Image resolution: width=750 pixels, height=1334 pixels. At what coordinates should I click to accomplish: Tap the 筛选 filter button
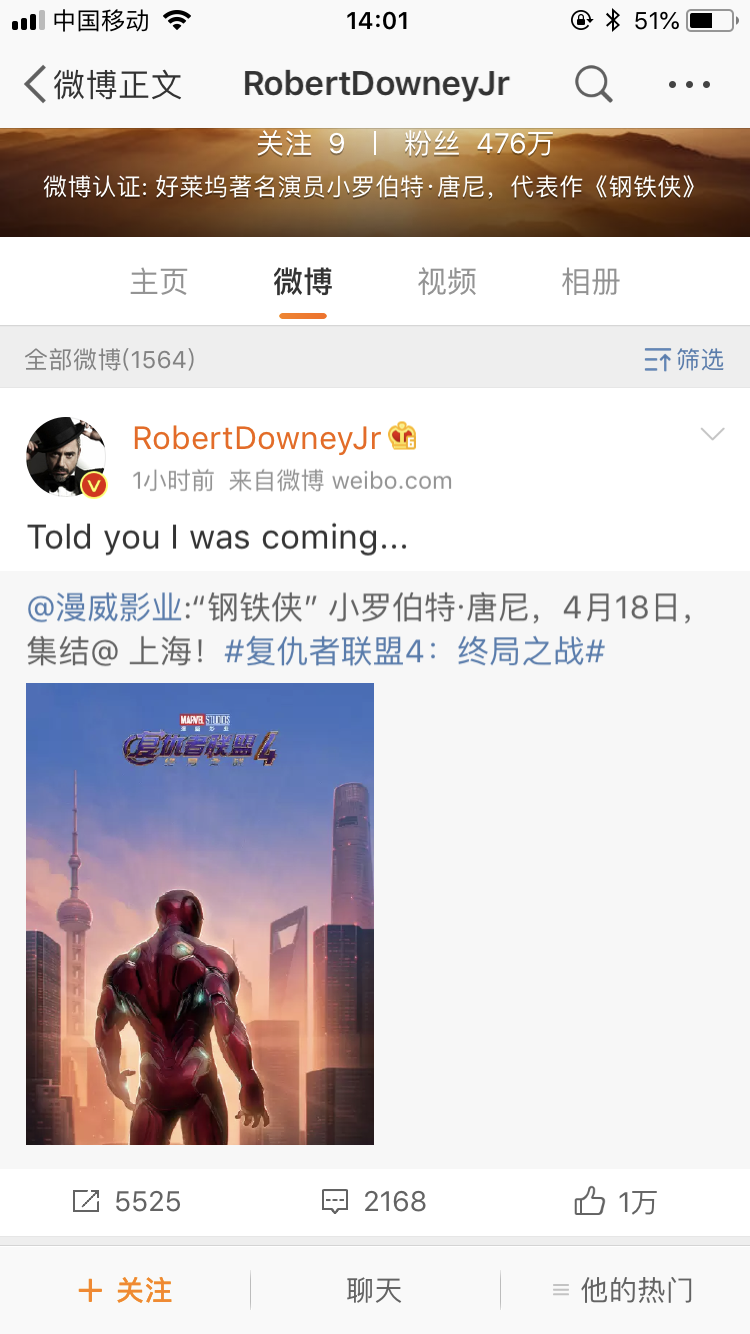[x=684, y=360]
